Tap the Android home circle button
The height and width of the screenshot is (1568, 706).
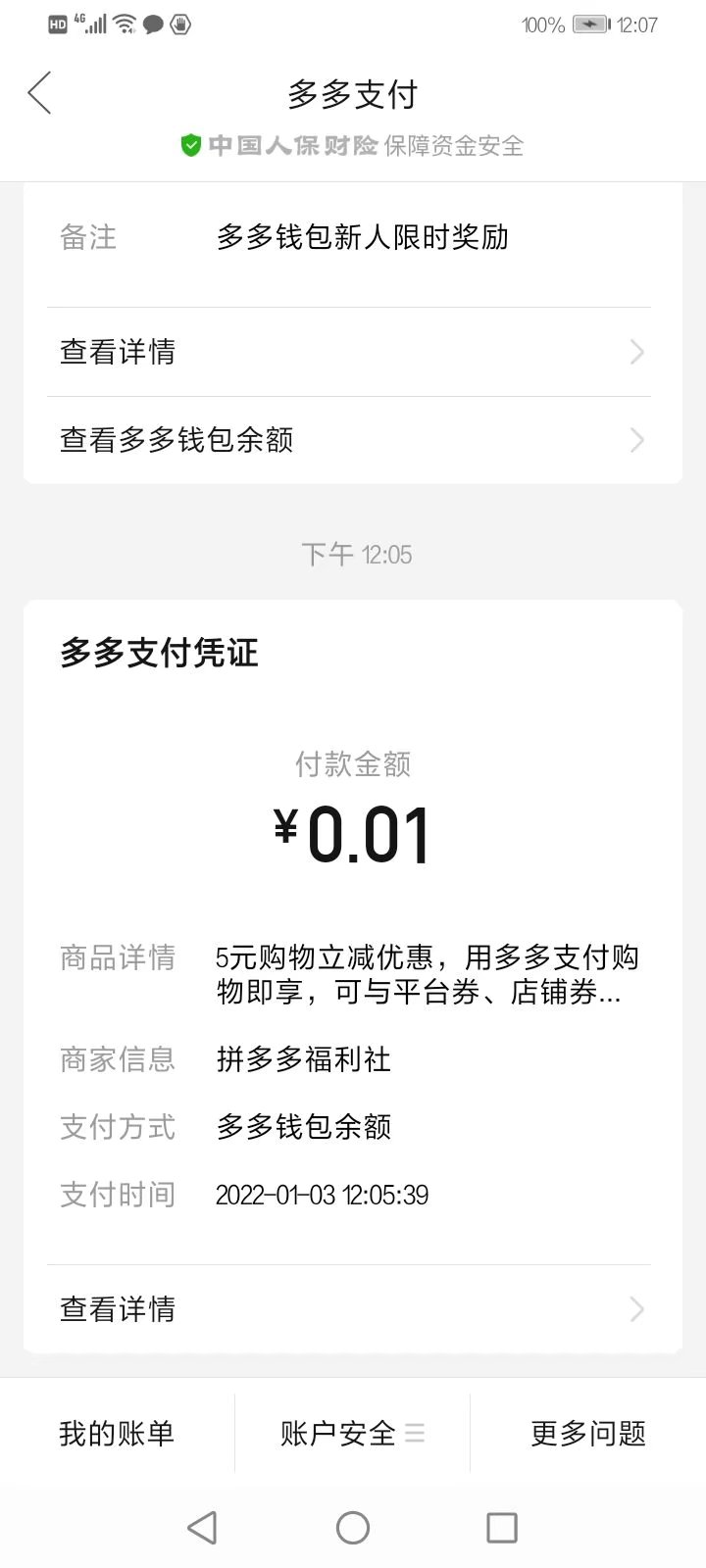pyautogui.click(x=353, y=1527)
